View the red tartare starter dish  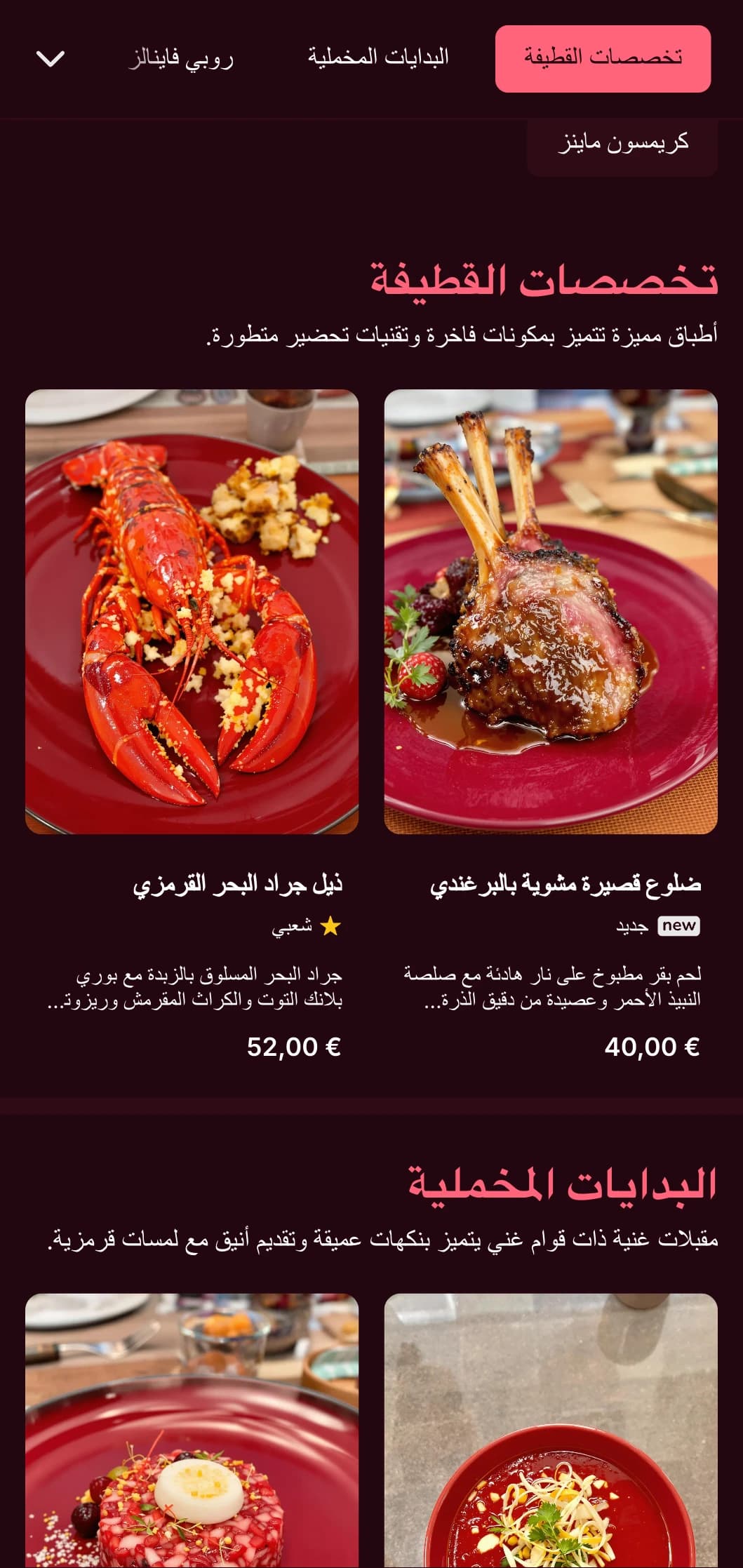pyautogui.click(x=192, y=1431)
